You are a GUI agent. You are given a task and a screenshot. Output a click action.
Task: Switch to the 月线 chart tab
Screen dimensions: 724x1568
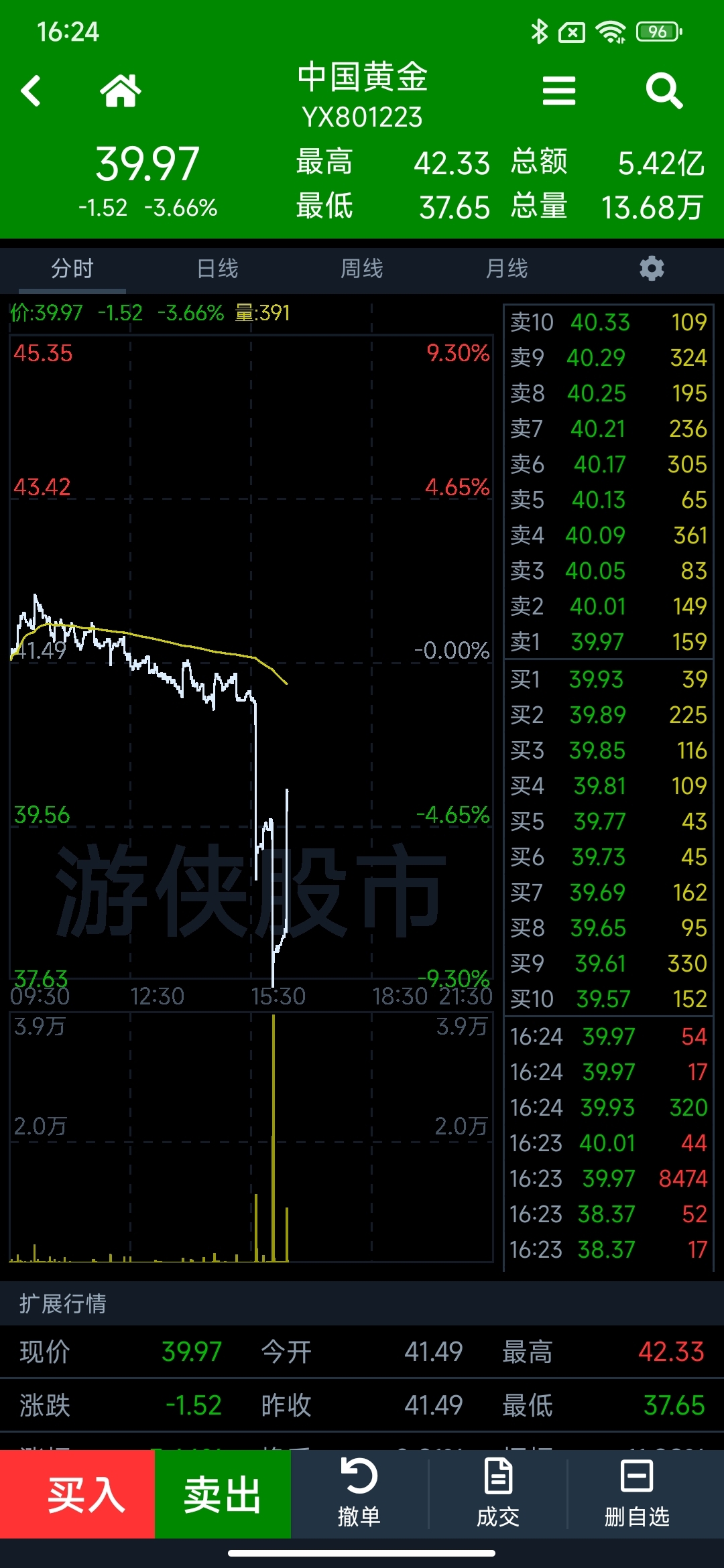coord(507,269)
